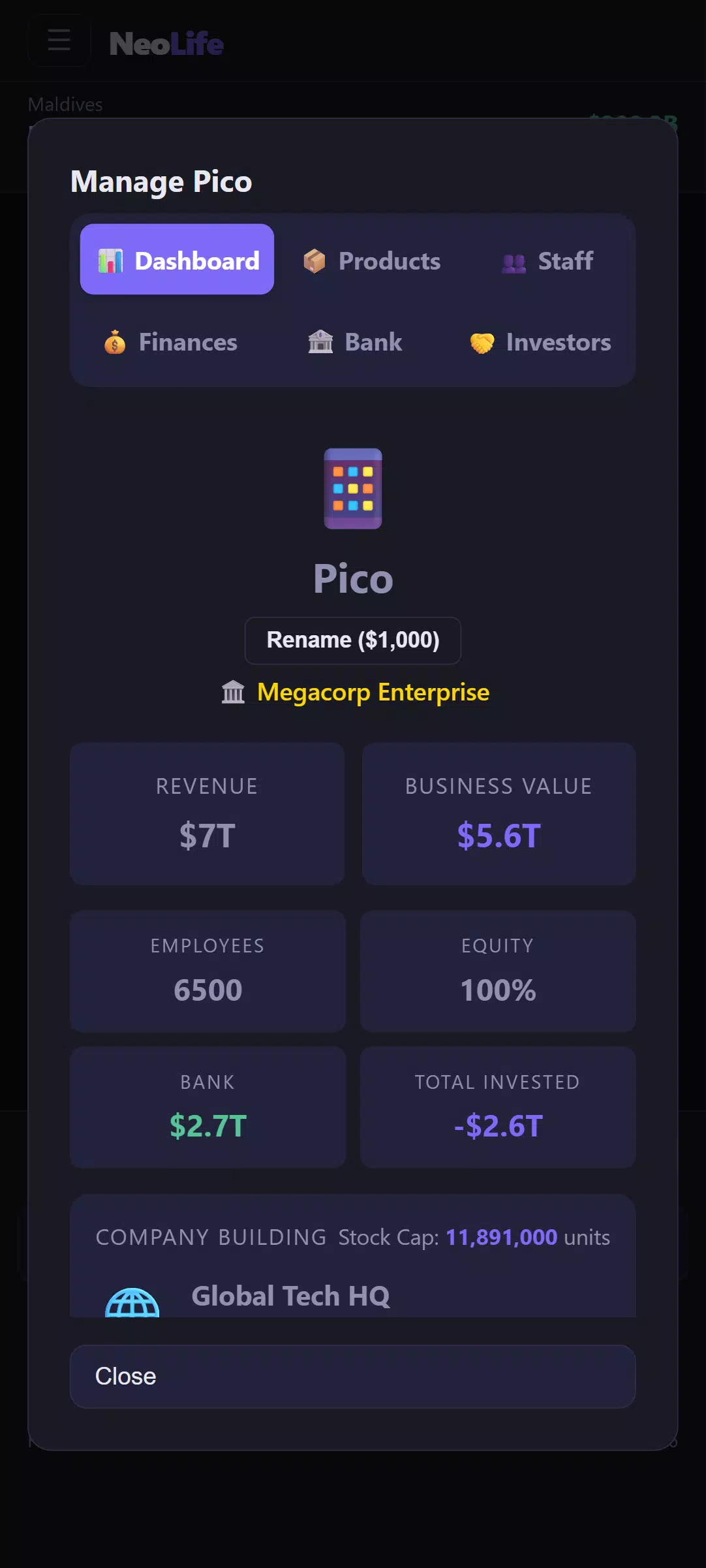Screen dimensions: 706x1568
Task: Select the Dashboard tab
Action: coord(177,260)
